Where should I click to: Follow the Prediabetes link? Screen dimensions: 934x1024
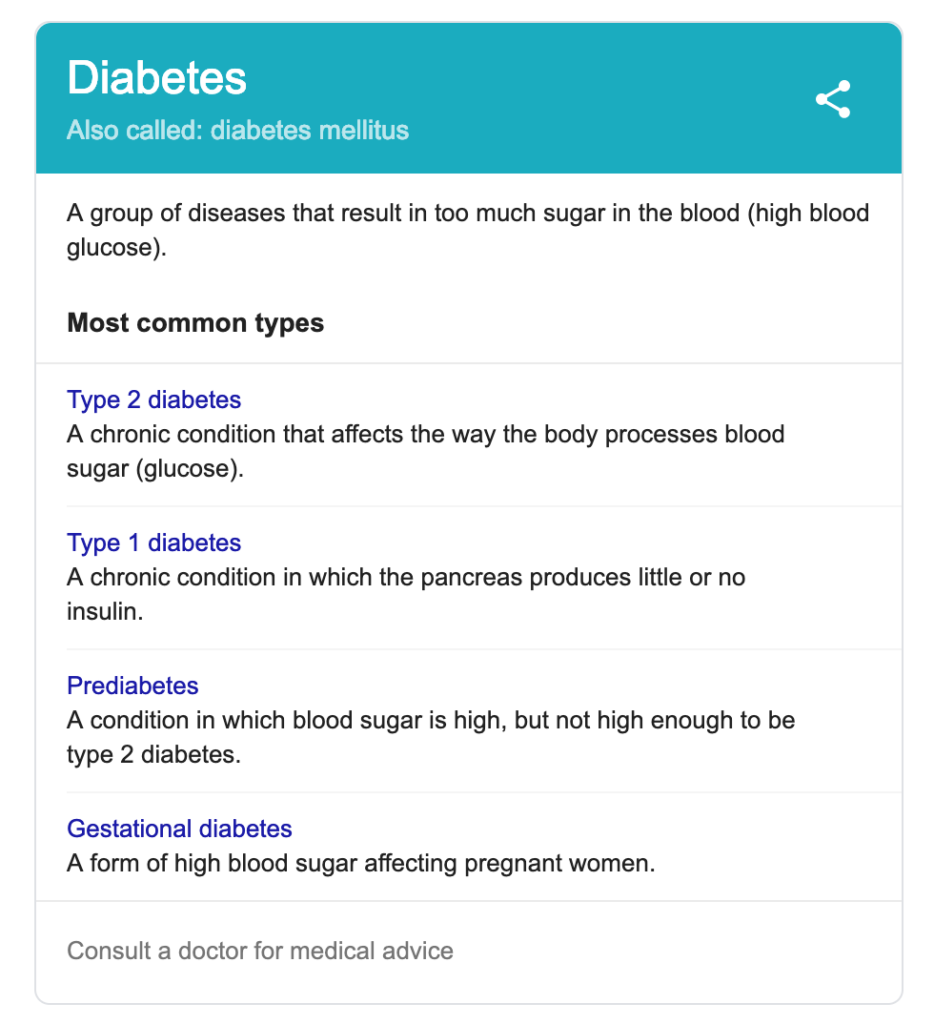(132, 686)
